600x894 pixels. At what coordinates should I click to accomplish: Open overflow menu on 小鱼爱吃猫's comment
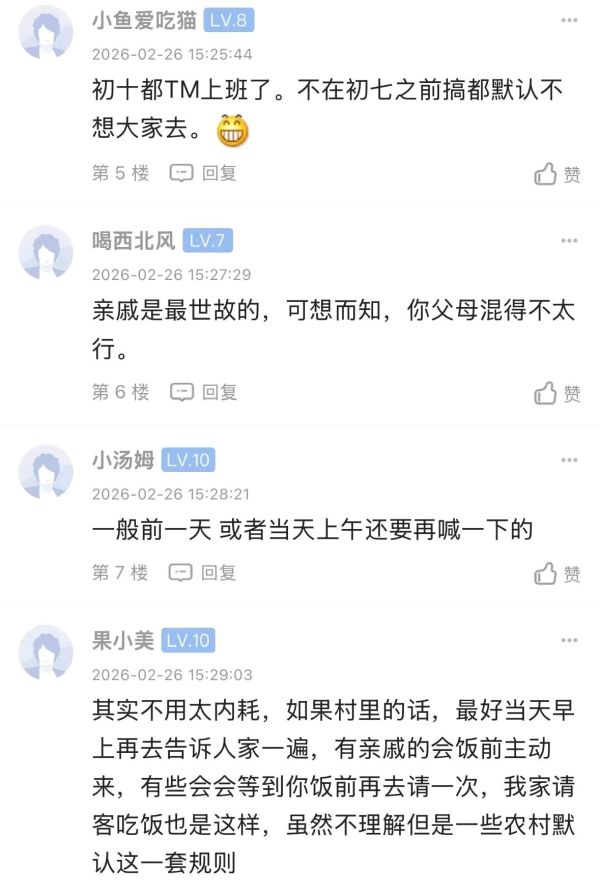569,20
